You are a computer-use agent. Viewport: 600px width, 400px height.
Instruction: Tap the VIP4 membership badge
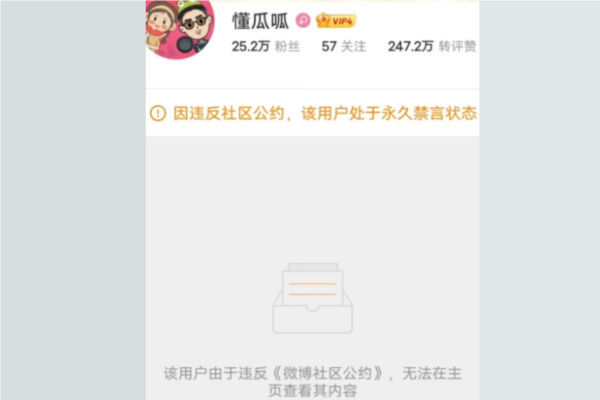pos(336,21)
